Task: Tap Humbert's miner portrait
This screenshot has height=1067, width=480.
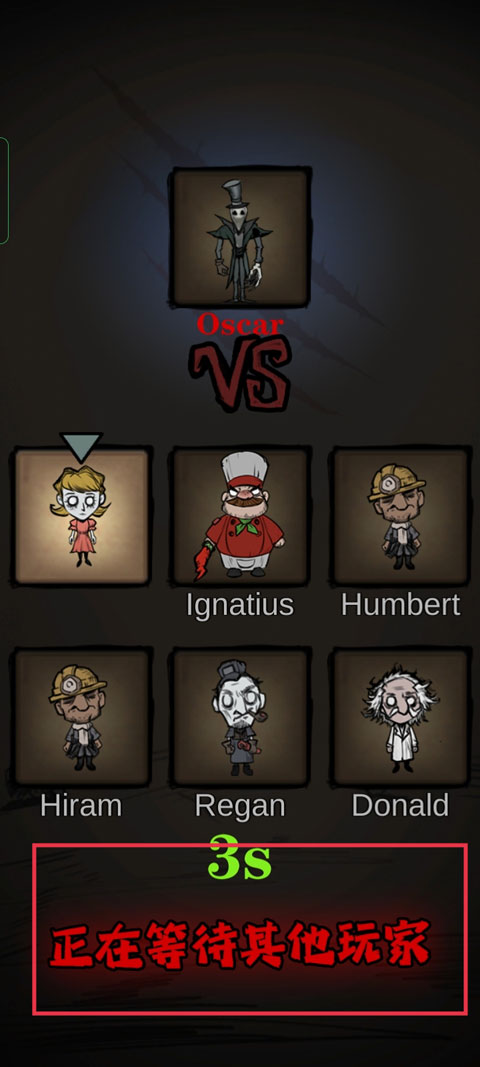Action: pyautogui.click(x=400, y=516)
